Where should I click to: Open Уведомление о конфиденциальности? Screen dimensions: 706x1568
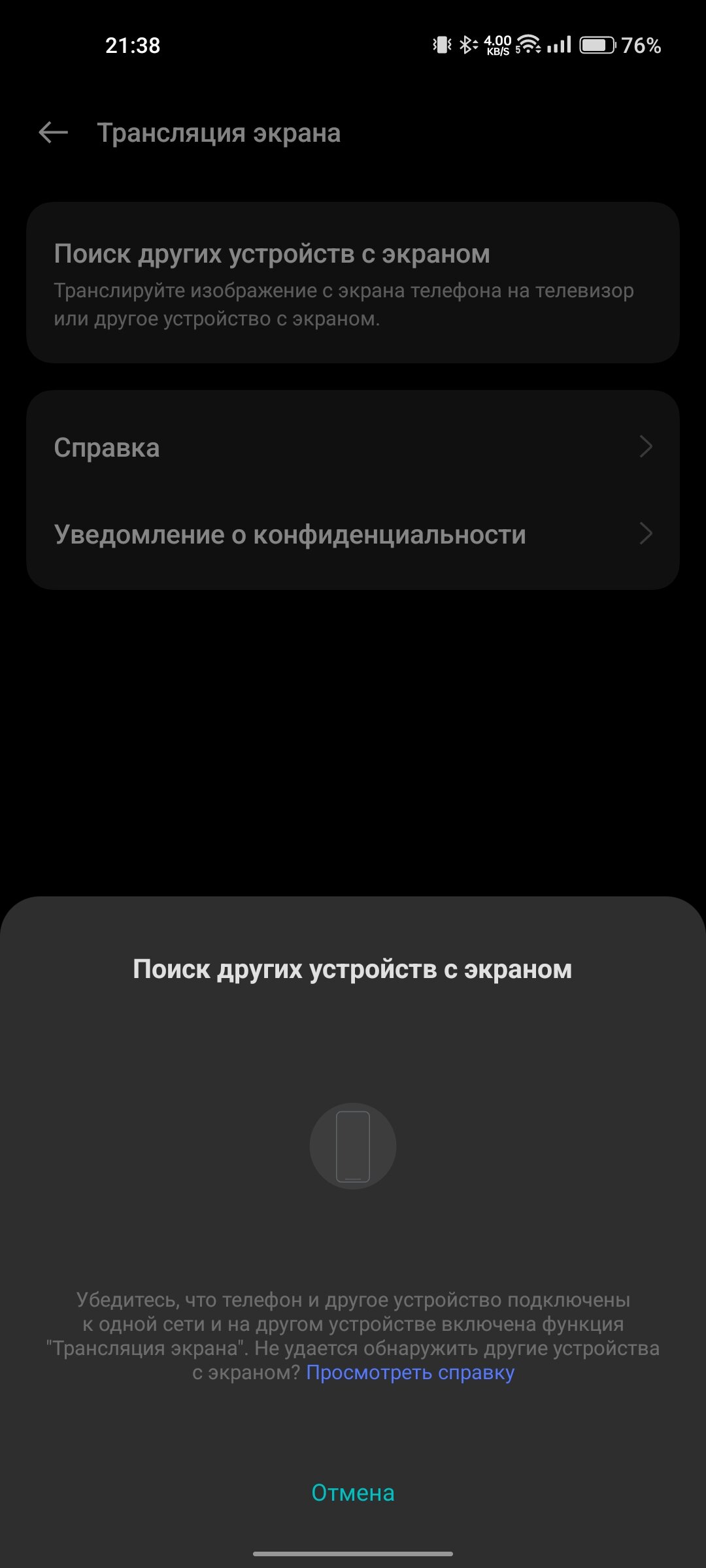353,534
